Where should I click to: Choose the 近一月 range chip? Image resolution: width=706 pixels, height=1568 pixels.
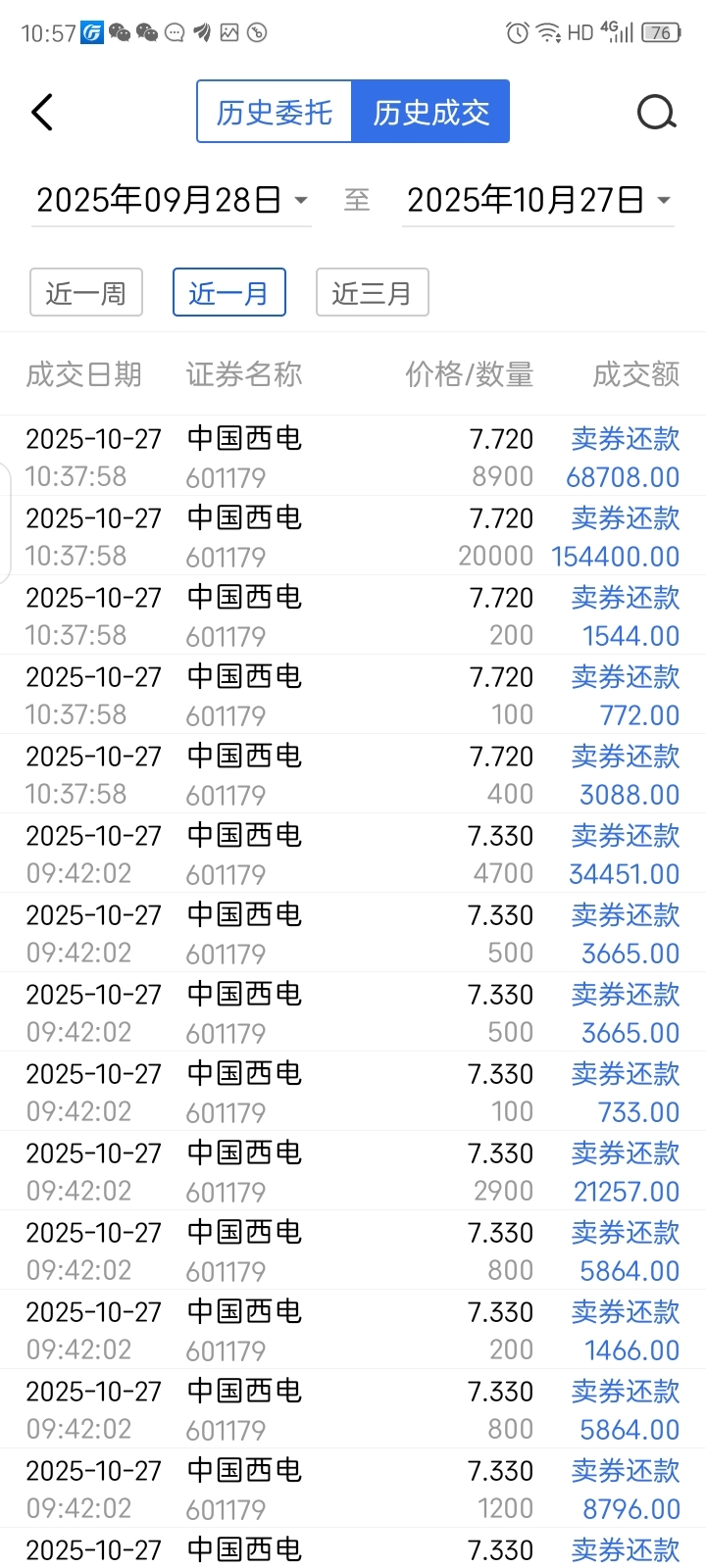click(x=229, y=292)
